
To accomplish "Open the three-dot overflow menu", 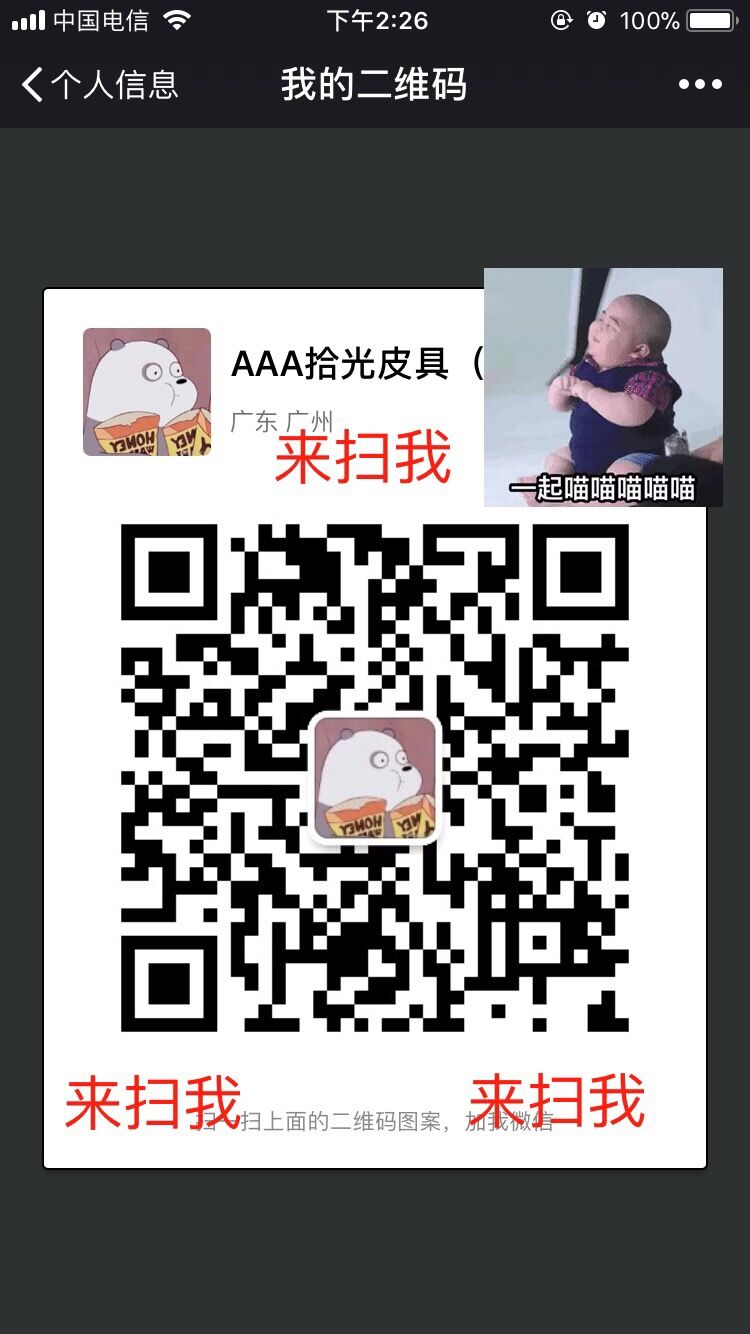I will (700, 85).
